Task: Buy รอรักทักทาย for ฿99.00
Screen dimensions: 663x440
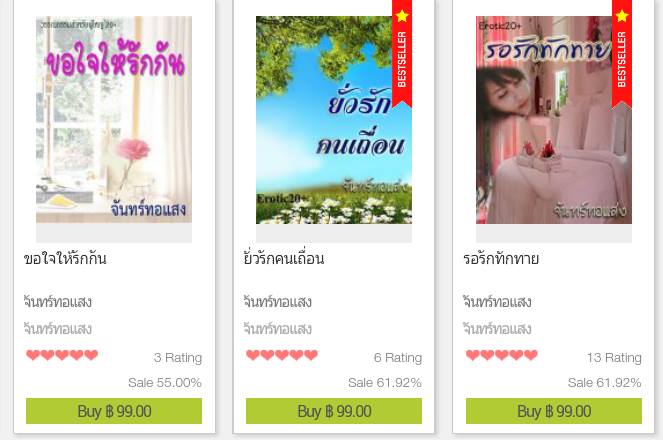Action: click(553, 411)
